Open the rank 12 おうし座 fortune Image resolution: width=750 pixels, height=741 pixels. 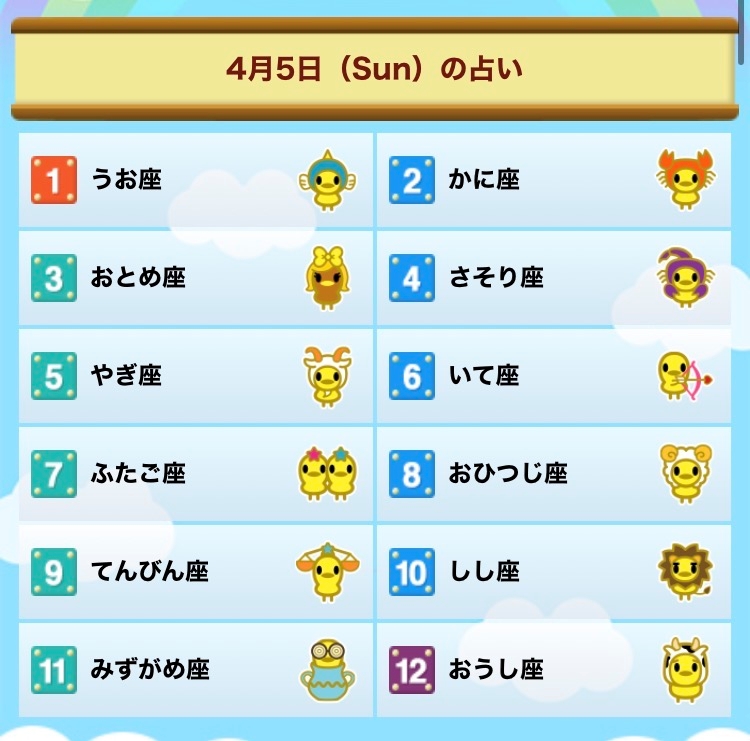pyautogui.click(x=554, y=670)
